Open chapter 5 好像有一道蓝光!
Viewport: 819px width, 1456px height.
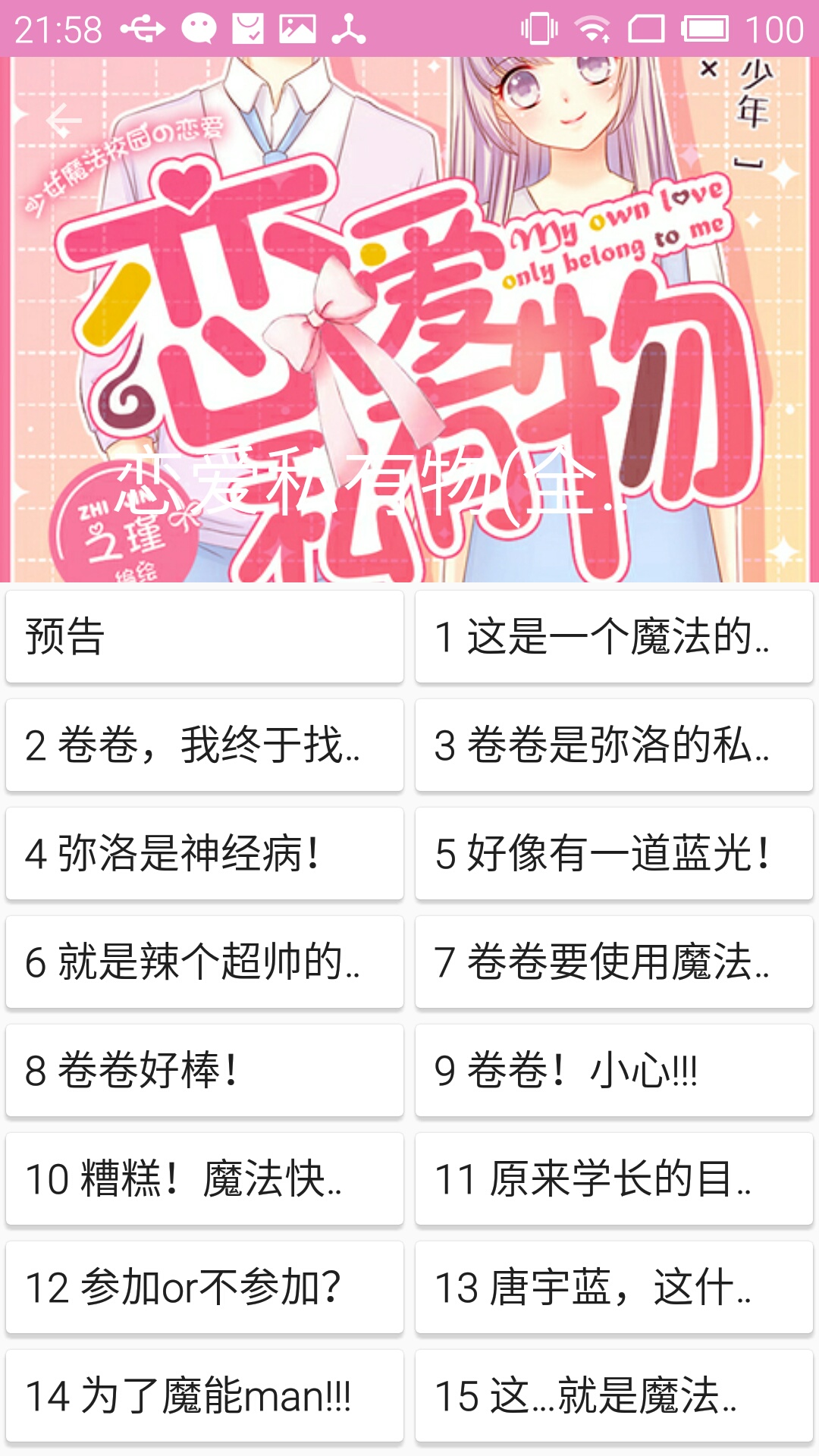pos(614,853)
